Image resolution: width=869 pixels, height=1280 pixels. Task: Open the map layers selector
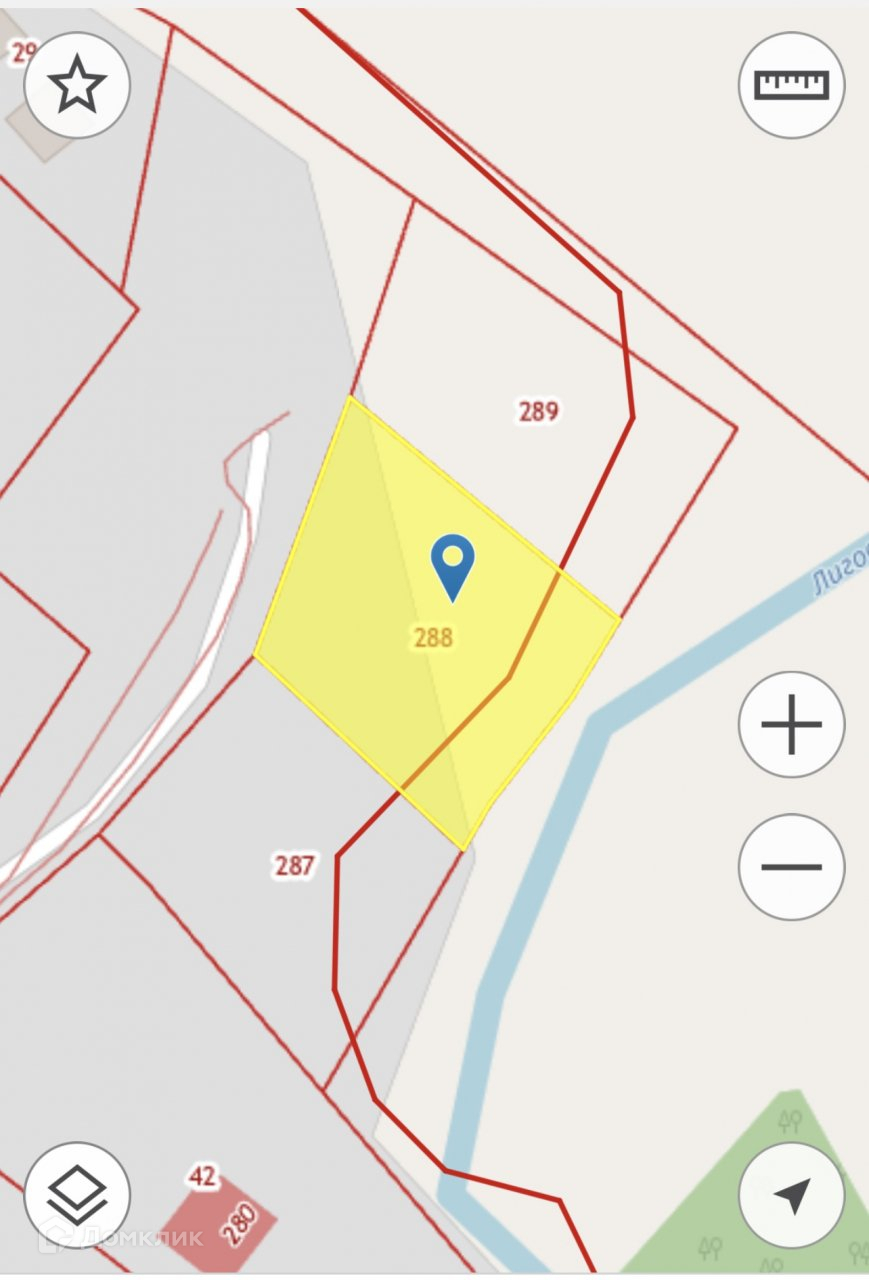click(77, 1195)
